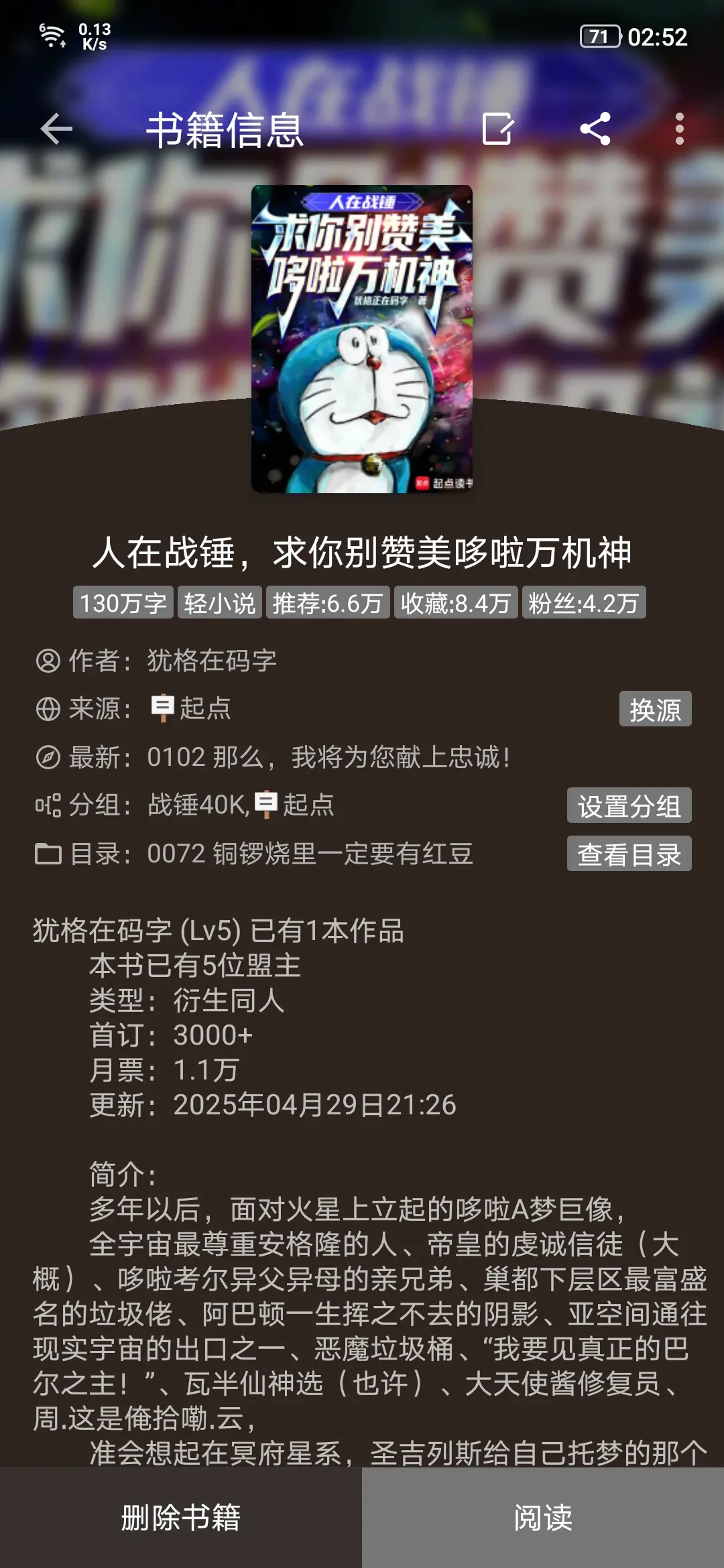
Task: Tap 换源 to change the book source
Action: click(655, 709)
